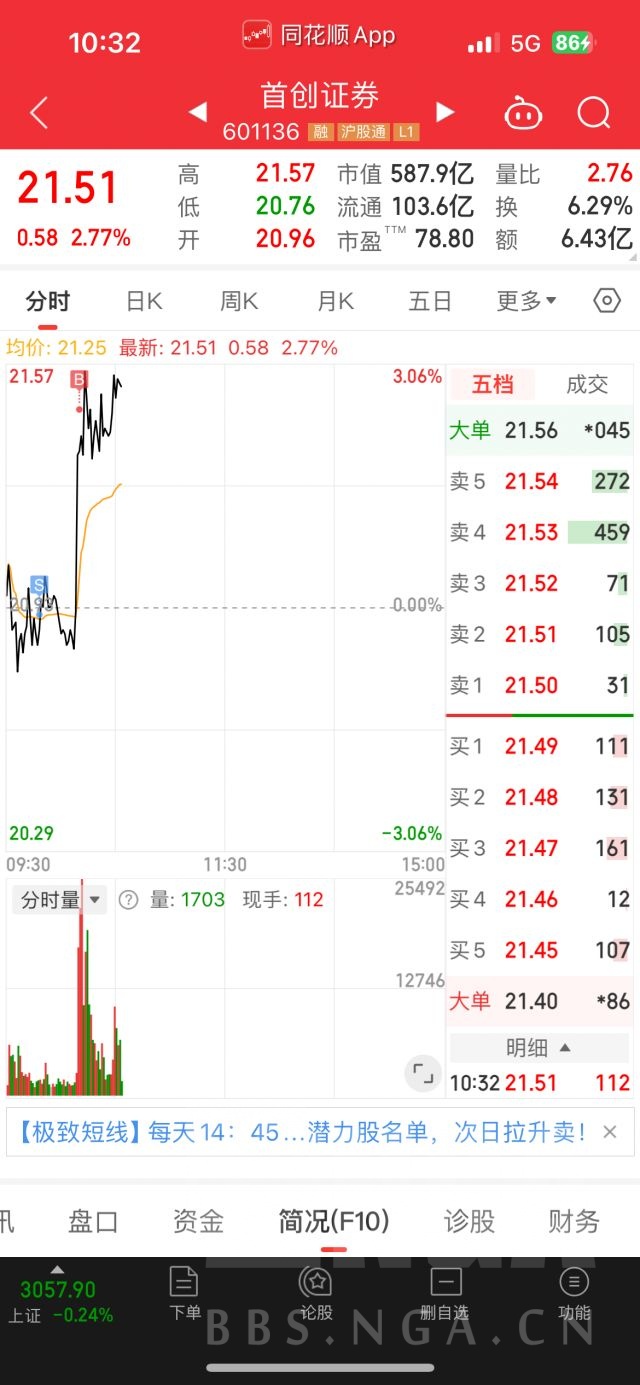Open the 功能 menu
The height and width of the screenshot is (1385, 640).
pos(574,1293)
